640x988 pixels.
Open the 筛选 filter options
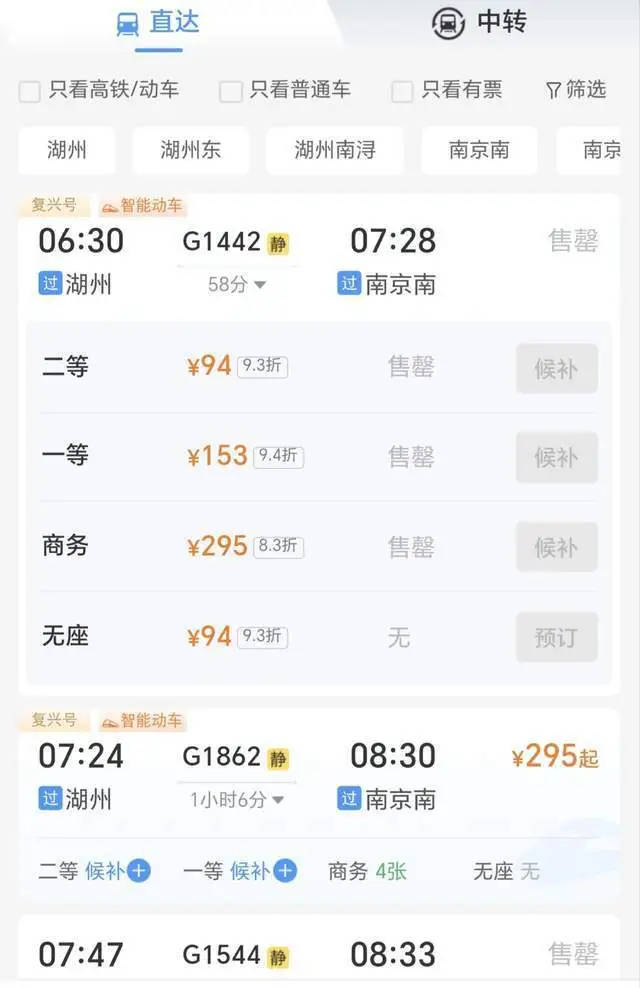[576, 90]
